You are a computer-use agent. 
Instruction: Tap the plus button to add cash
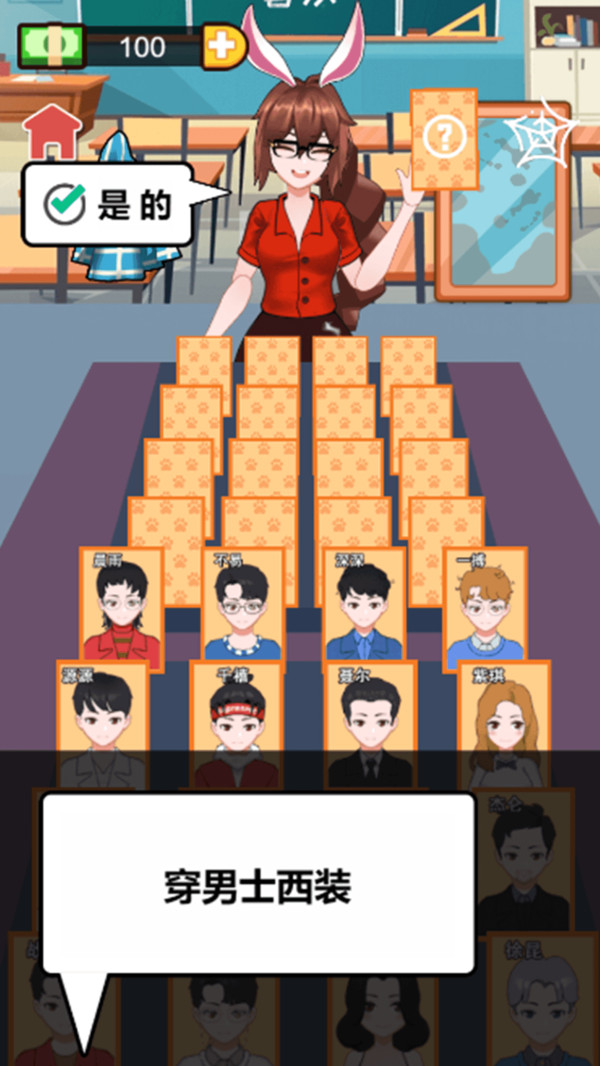(x=222, y=46)
